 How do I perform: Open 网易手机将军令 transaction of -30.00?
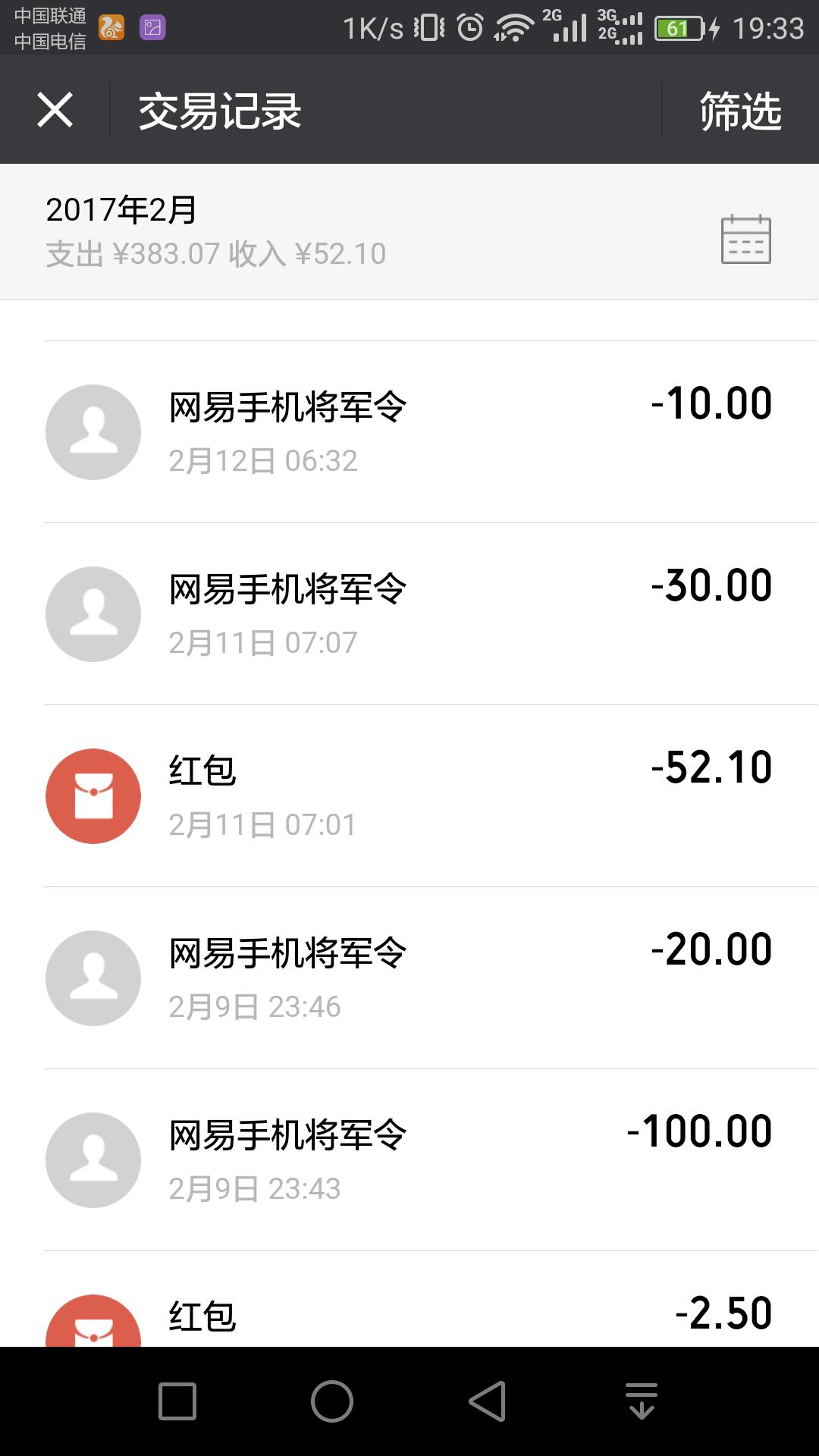(409, 613)
